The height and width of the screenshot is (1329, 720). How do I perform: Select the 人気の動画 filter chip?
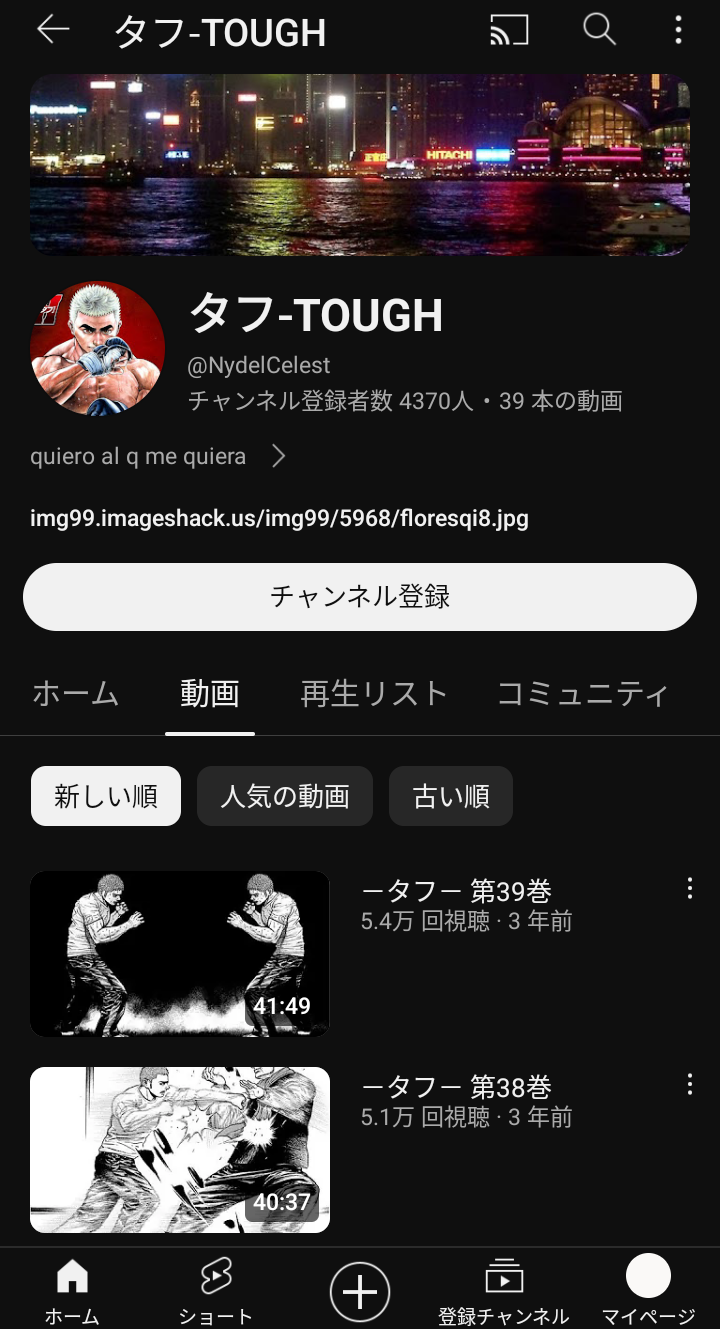(x=285, y=796)
